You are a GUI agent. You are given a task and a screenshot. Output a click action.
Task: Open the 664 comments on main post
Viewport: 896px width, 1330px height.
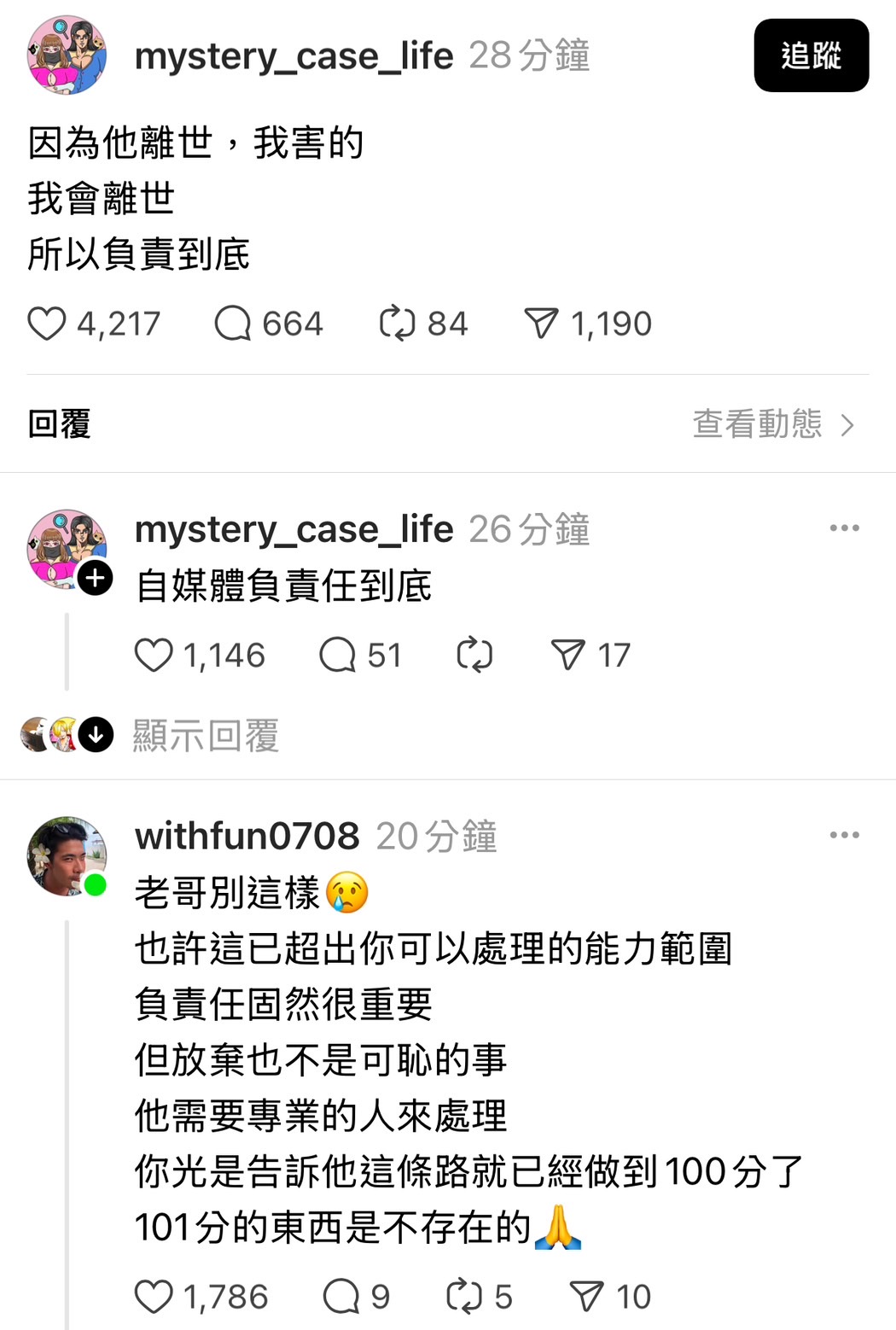[232, 324]
